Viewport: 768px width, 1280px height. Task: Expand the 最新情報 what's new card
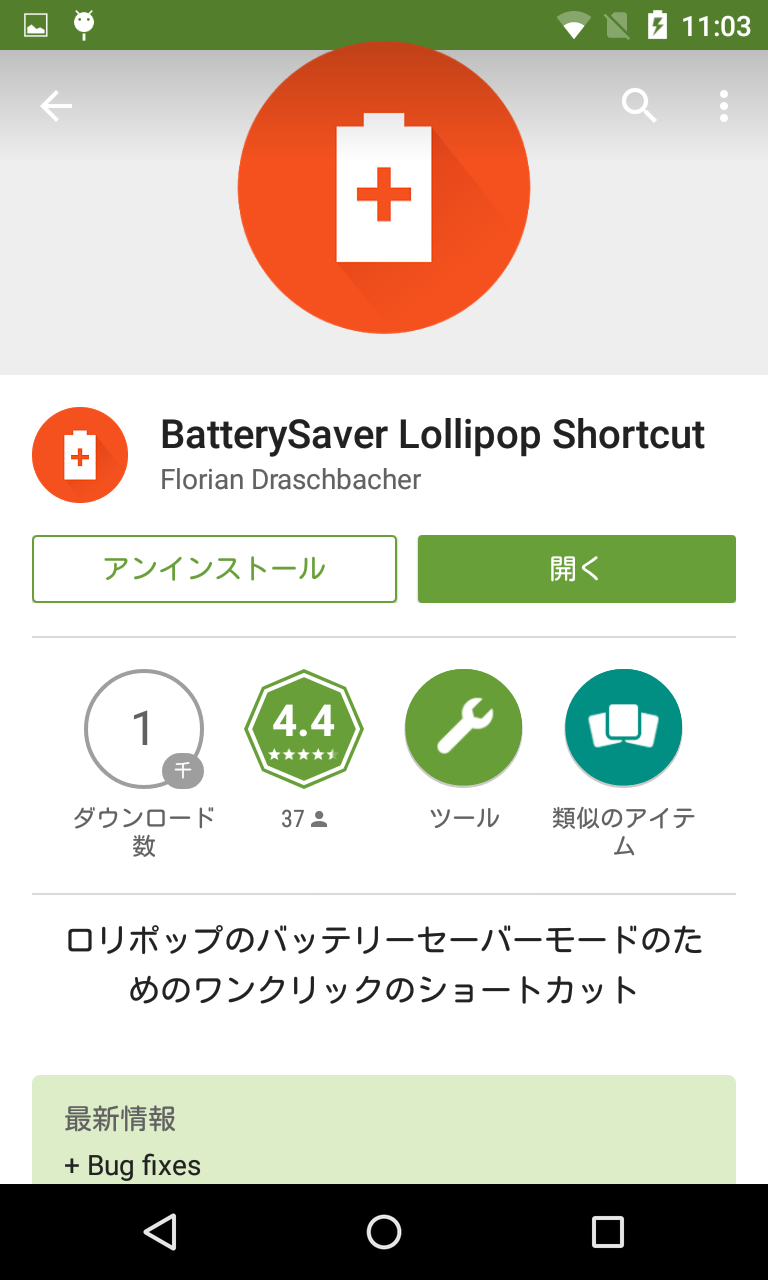384,1130
